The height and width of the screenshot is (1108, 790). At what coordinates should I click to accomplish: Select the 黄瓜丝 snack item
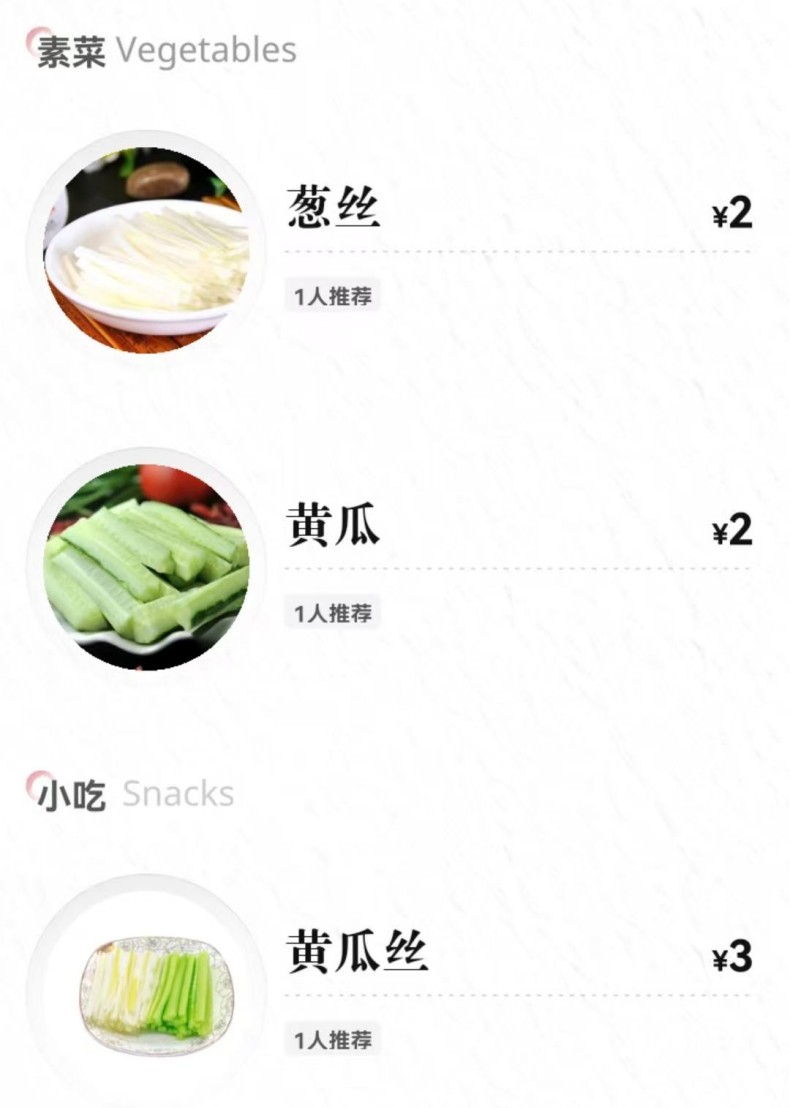[357, 952]
